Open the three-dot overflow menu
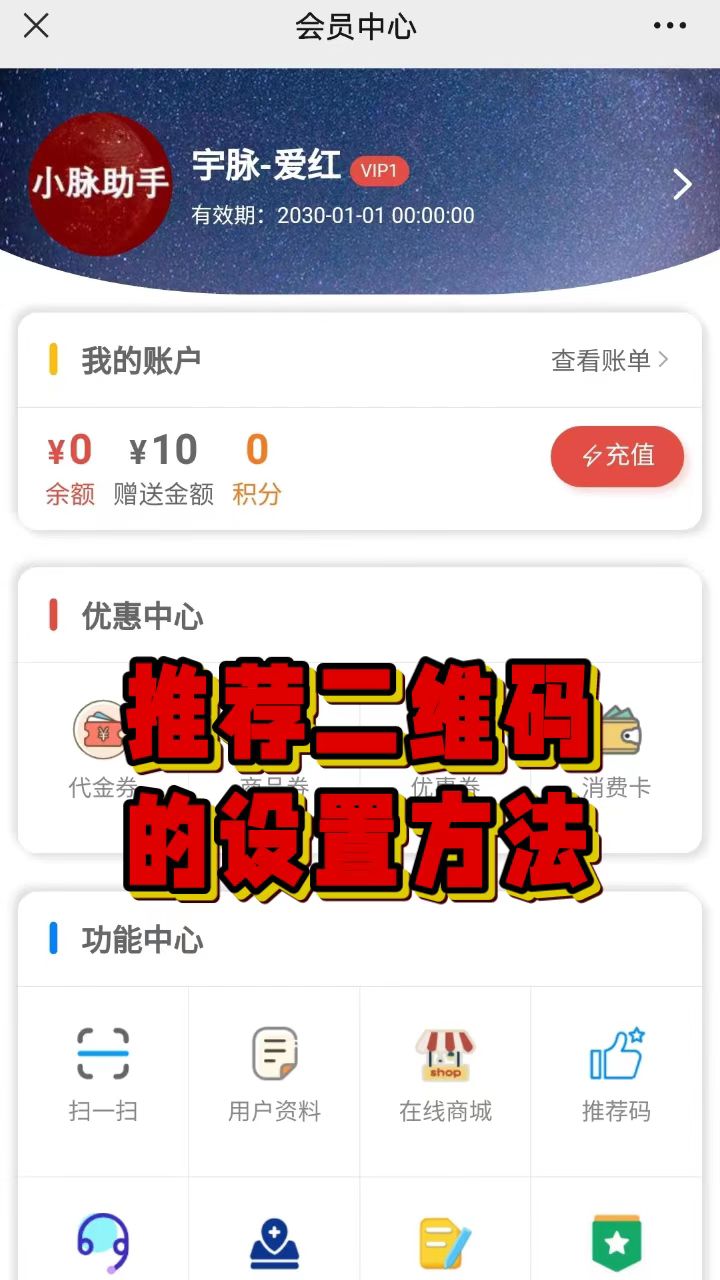Screen dimensions: 720x1280 669,26
